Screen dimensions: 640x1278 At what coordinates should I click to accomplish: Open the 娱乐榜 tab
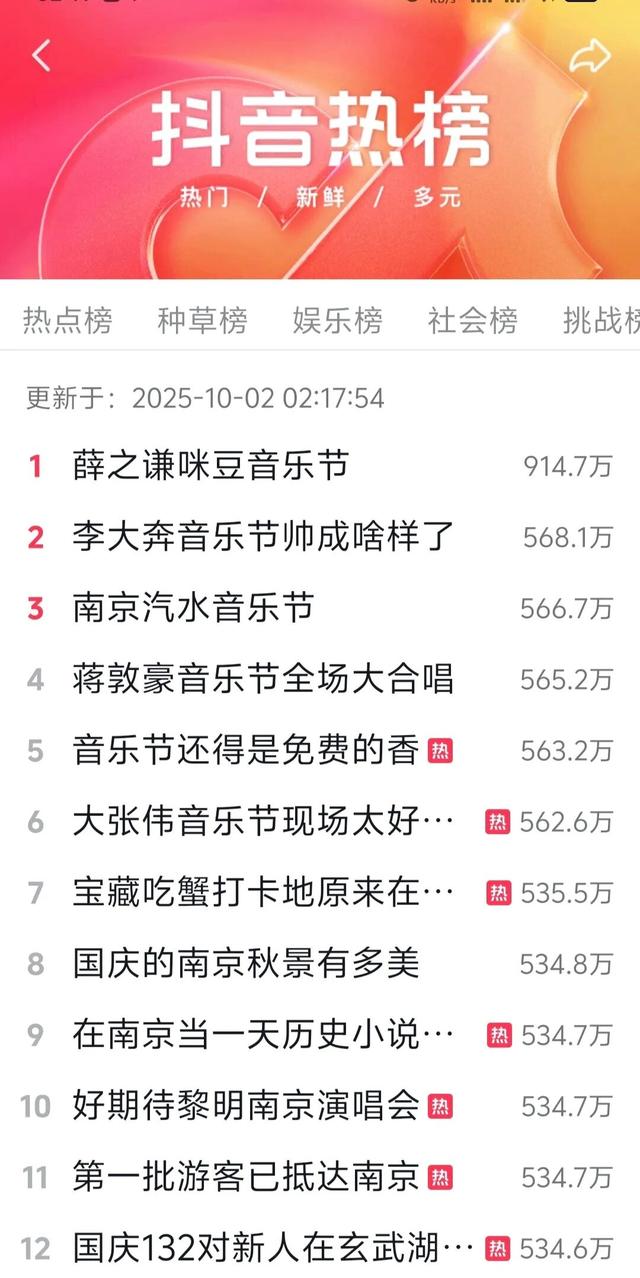(x=337, y=321)
